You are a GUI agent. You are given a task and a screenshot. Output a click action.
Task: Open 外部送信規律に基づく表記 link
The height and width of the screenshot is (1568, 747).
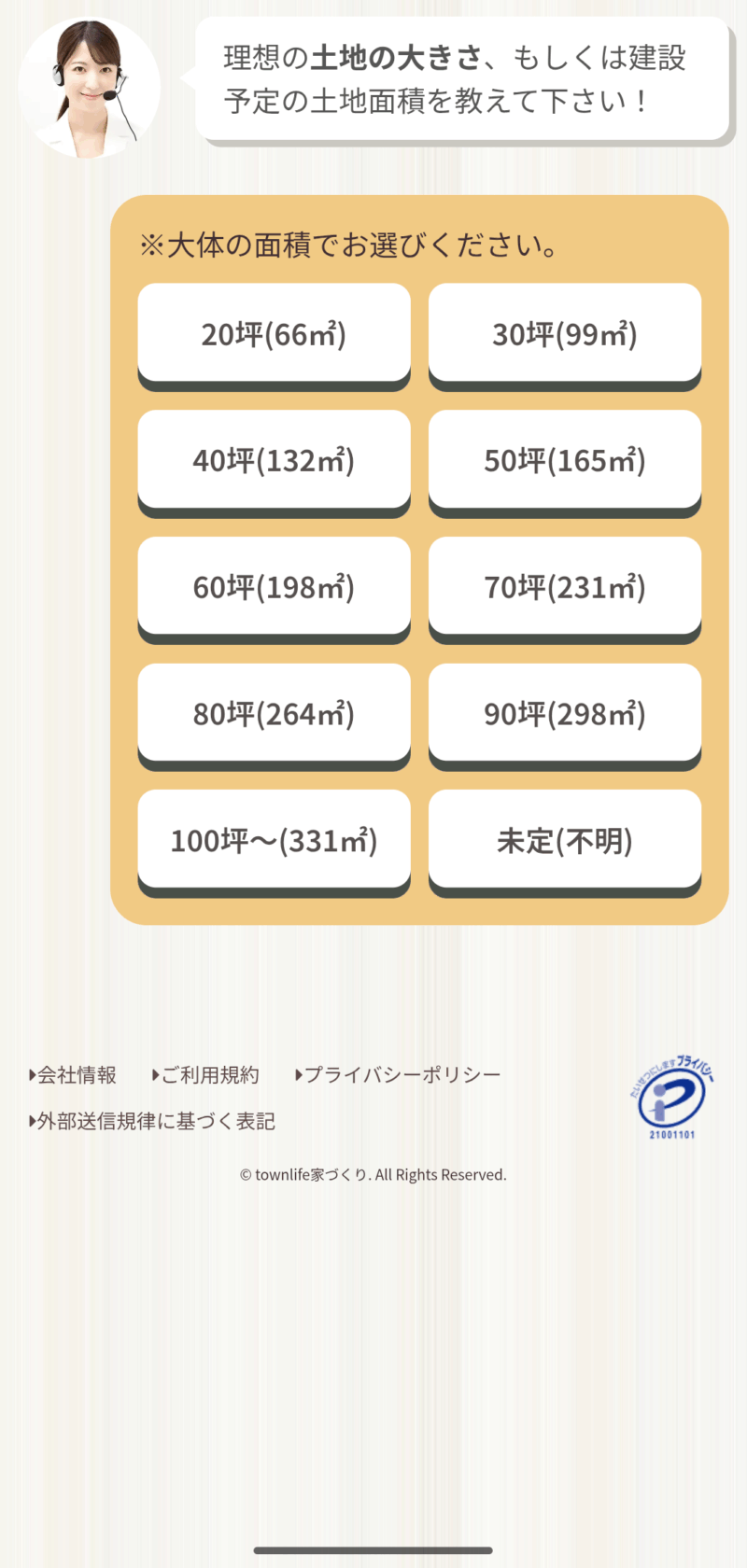click(x=152, y=1121)
